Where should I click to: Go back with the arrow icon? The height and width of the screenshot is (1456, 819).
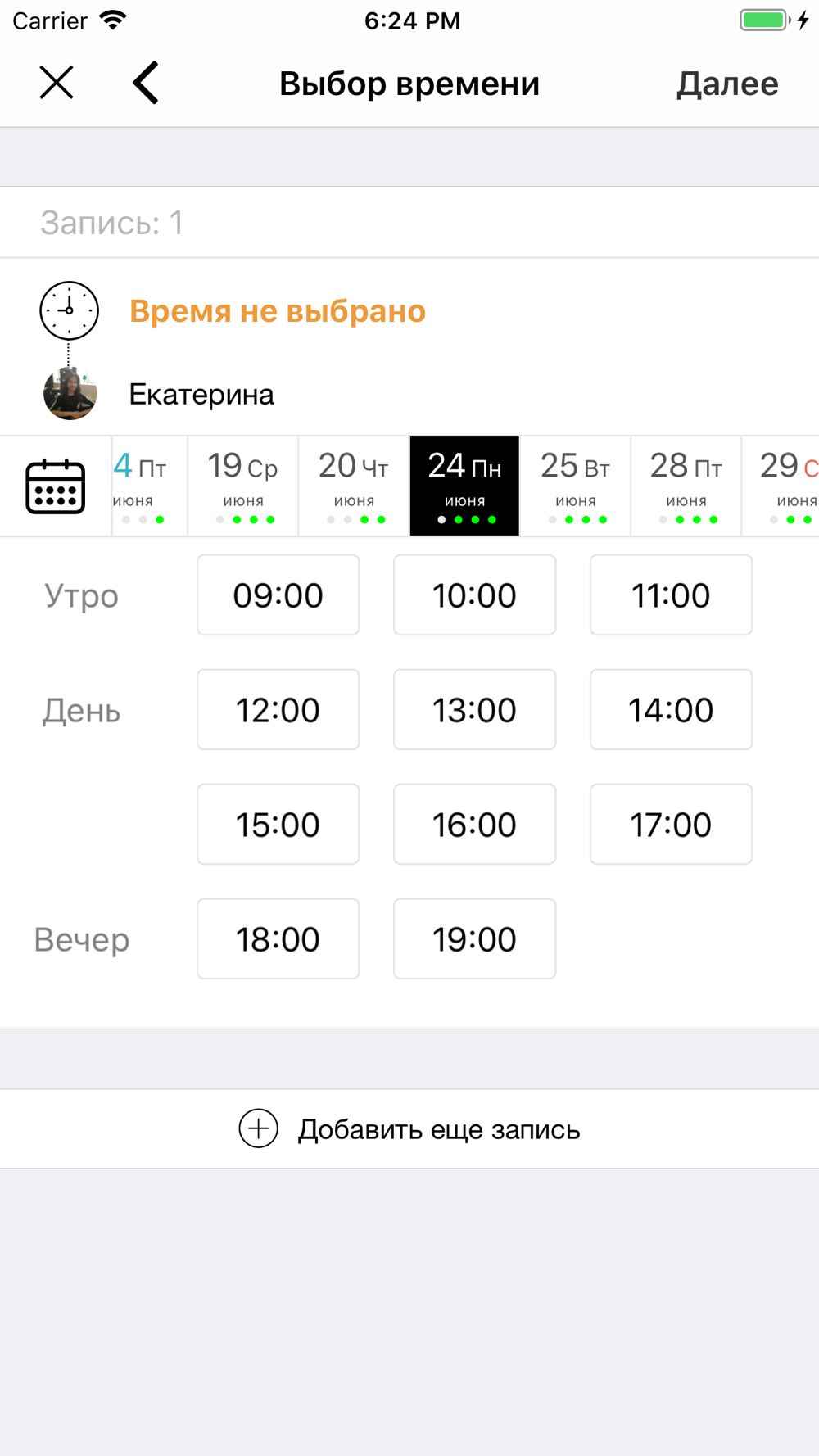click(146, 83)
